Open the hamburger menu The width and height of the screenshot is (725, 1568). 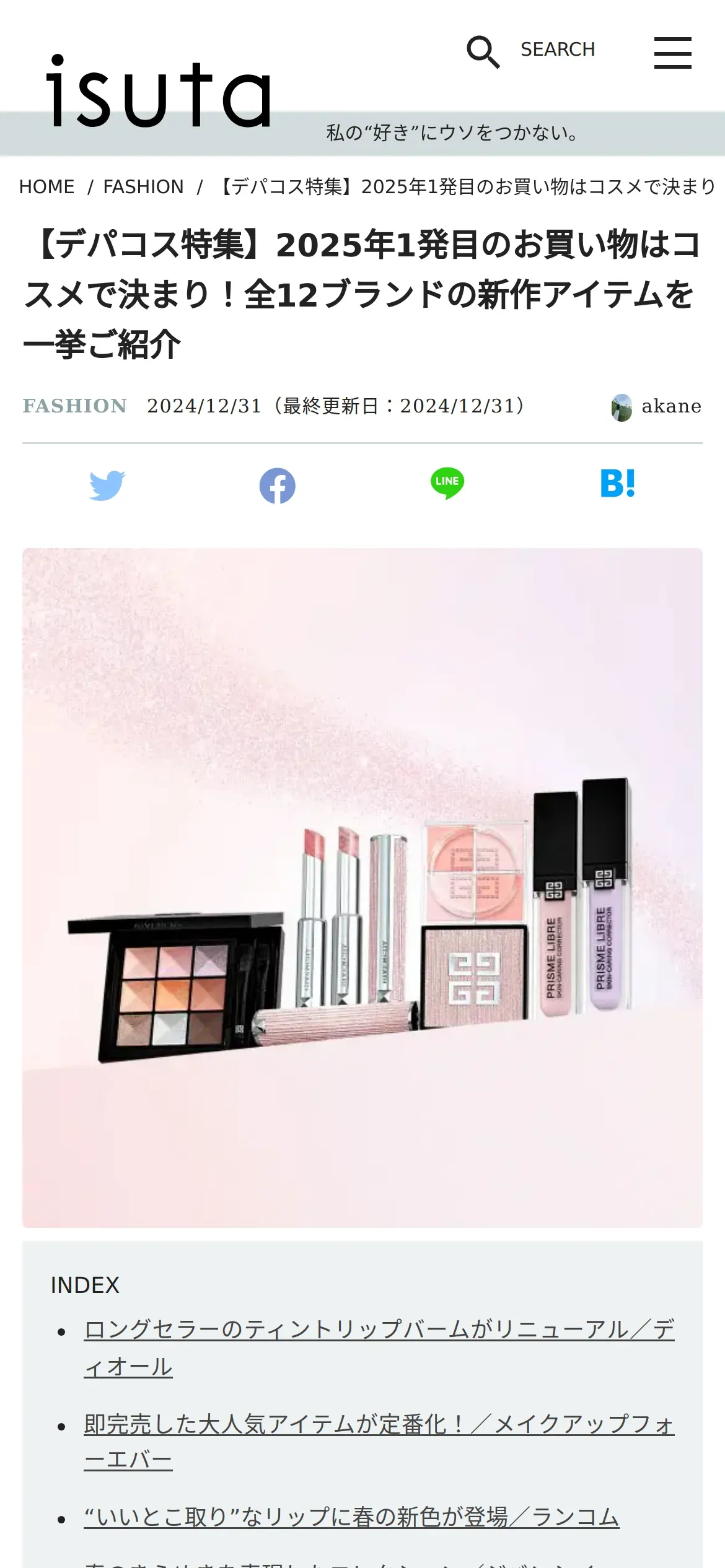point(672,53)
